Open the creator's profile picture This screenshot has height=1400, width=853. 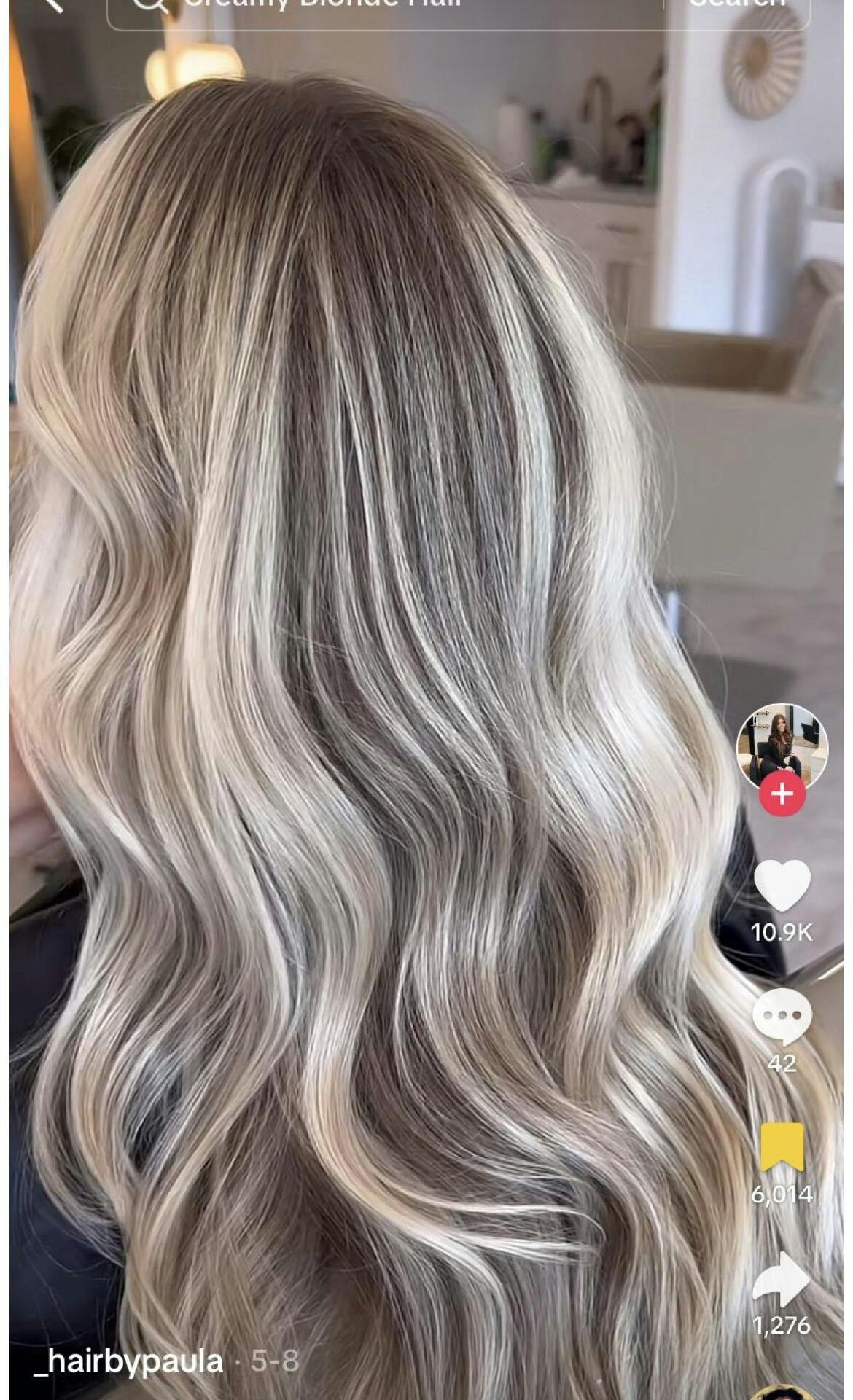[x=782, y=744]
